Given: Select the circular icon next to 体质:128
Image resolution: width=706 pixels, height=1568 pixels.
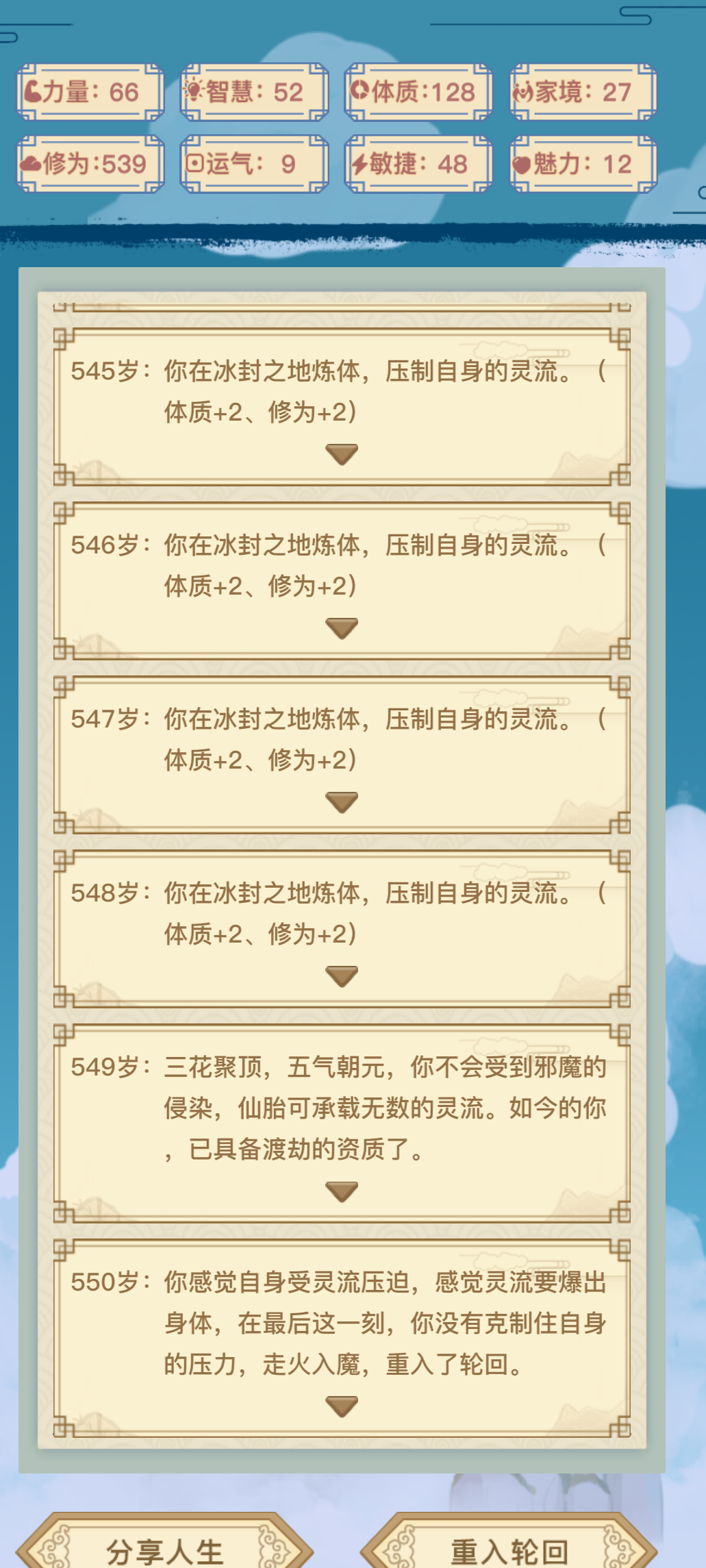Looking at the screenshot, I should click(x=362, y=90).
